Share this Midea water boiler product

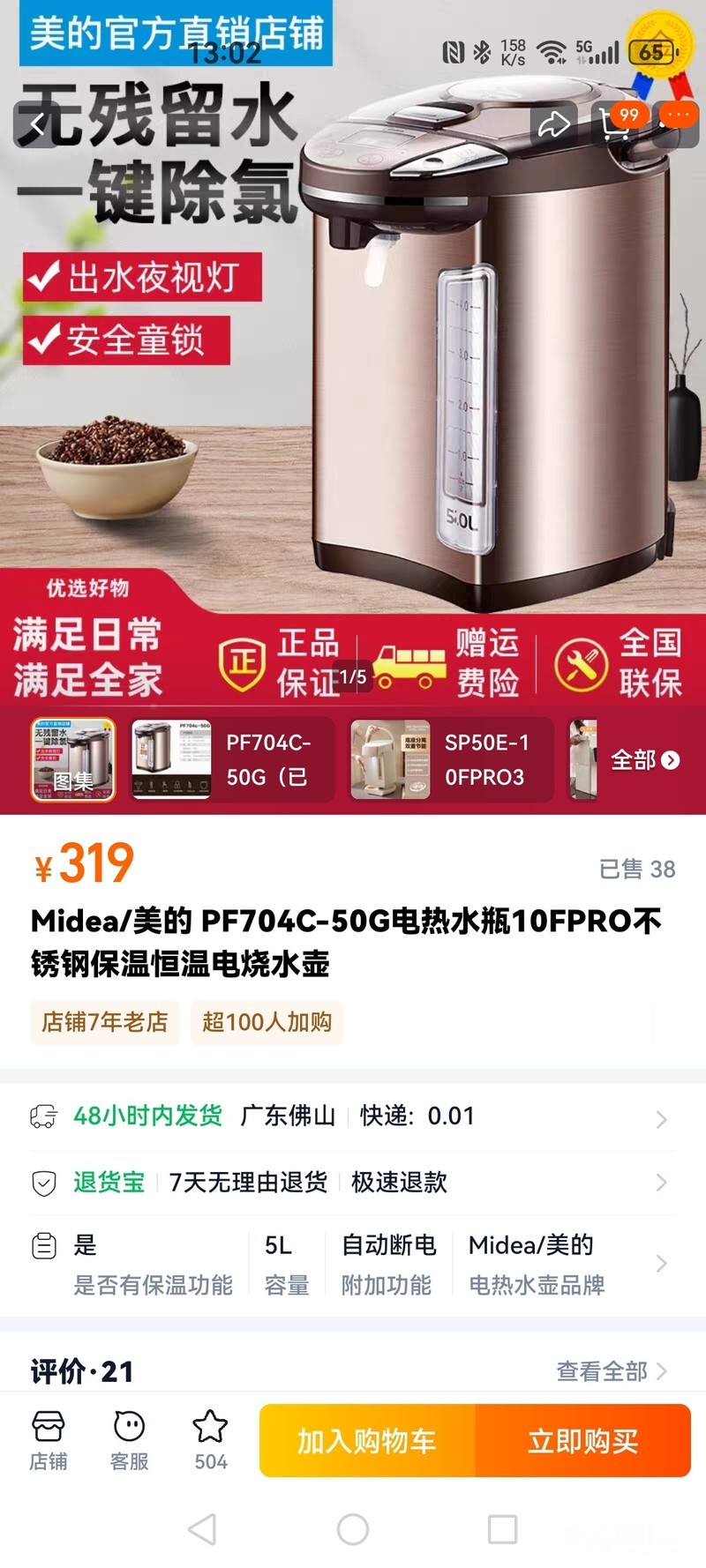coord(555,123)
